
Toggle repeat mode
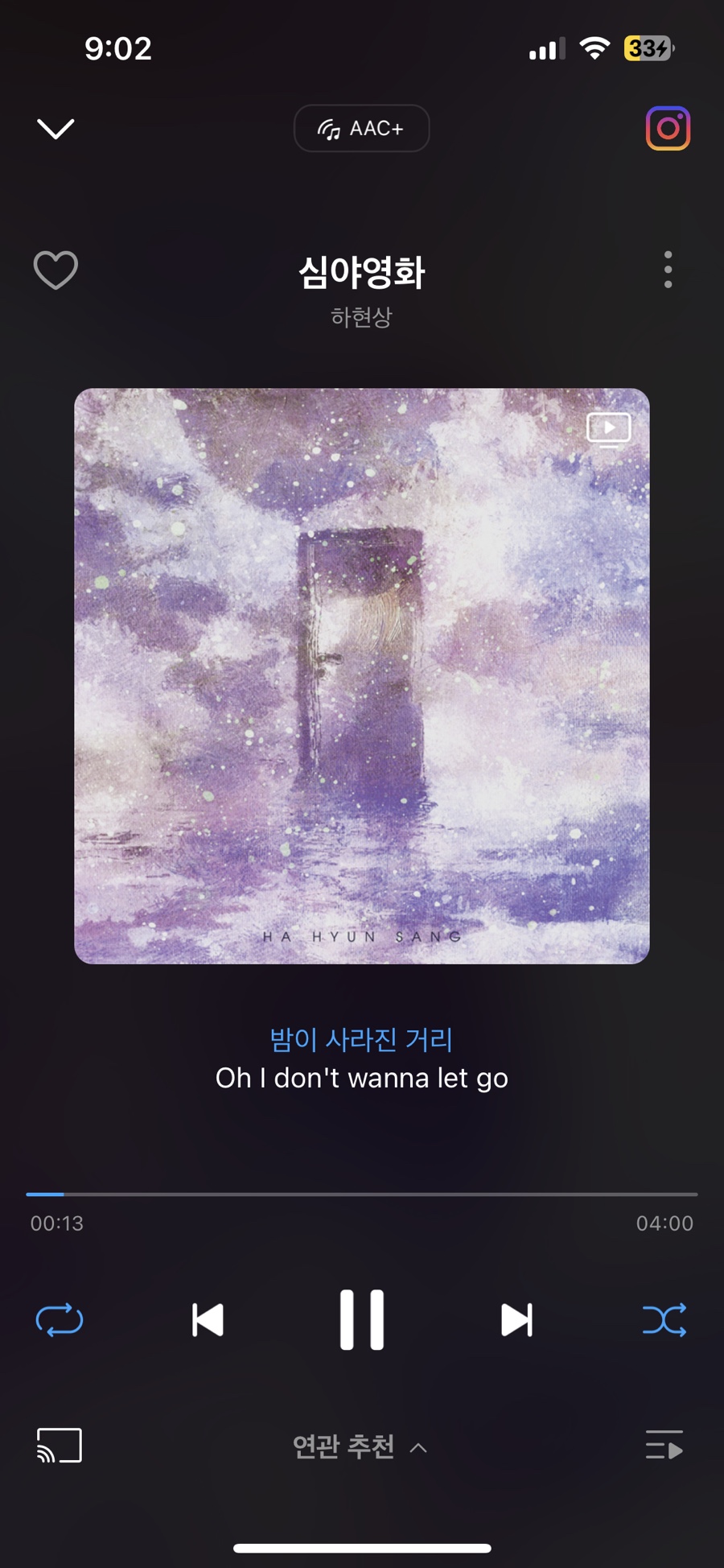pos(60,1320)
